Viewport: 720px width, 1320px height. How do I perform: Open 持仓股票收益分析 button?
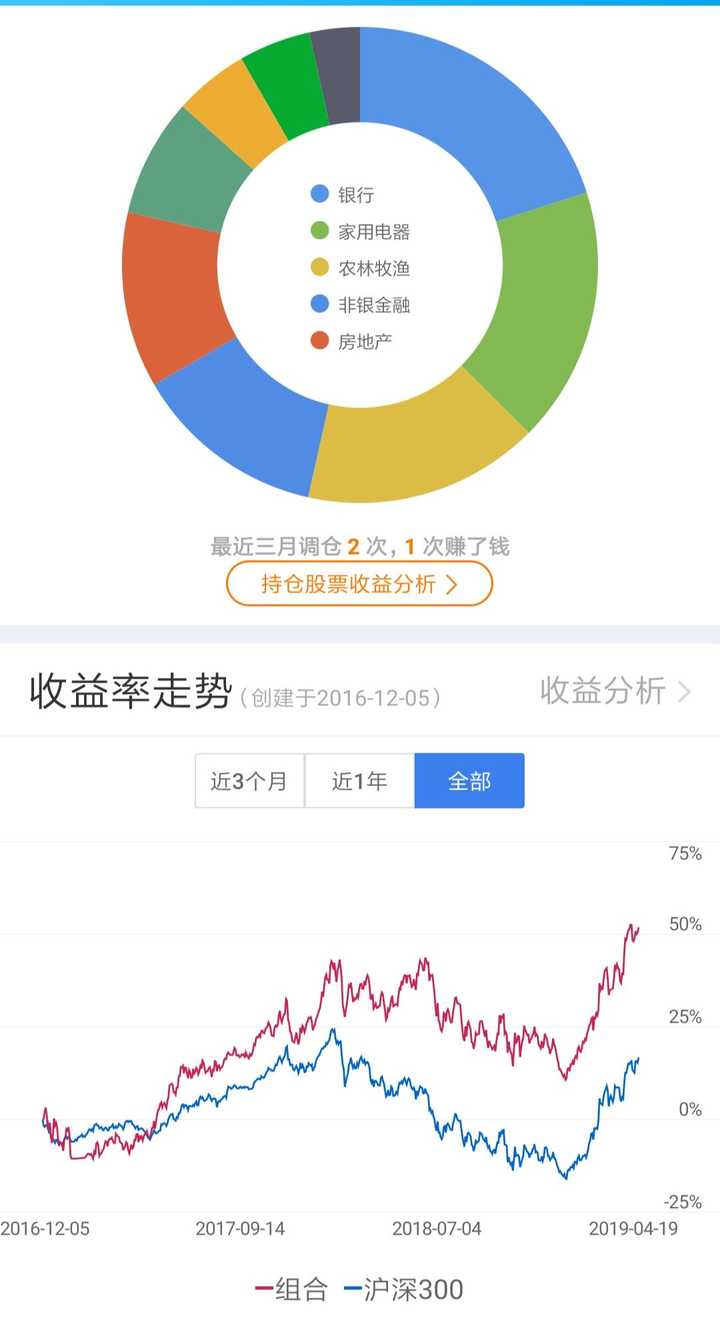(360, 584)
